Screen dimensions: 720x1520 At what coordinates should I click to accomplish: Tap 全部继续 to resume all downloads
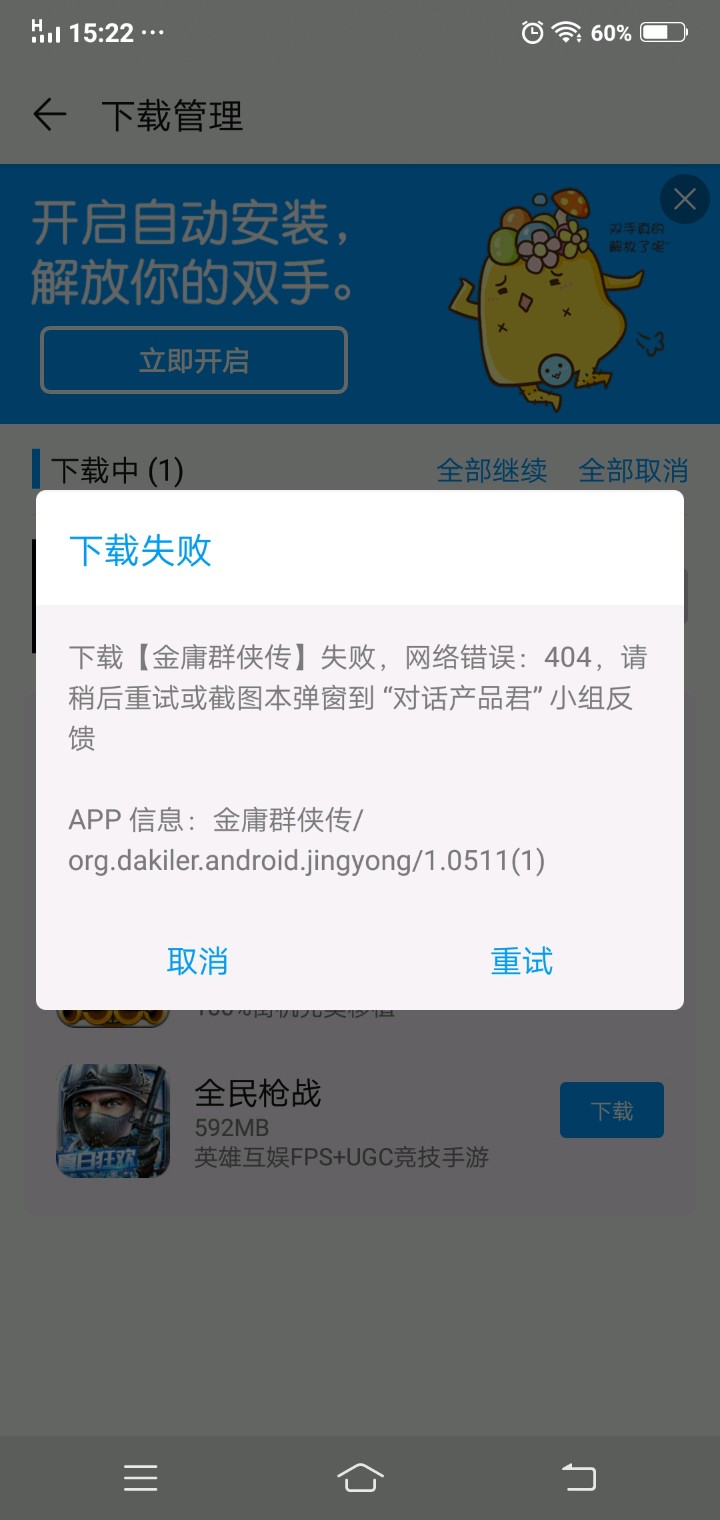click(x=491, y=470)
